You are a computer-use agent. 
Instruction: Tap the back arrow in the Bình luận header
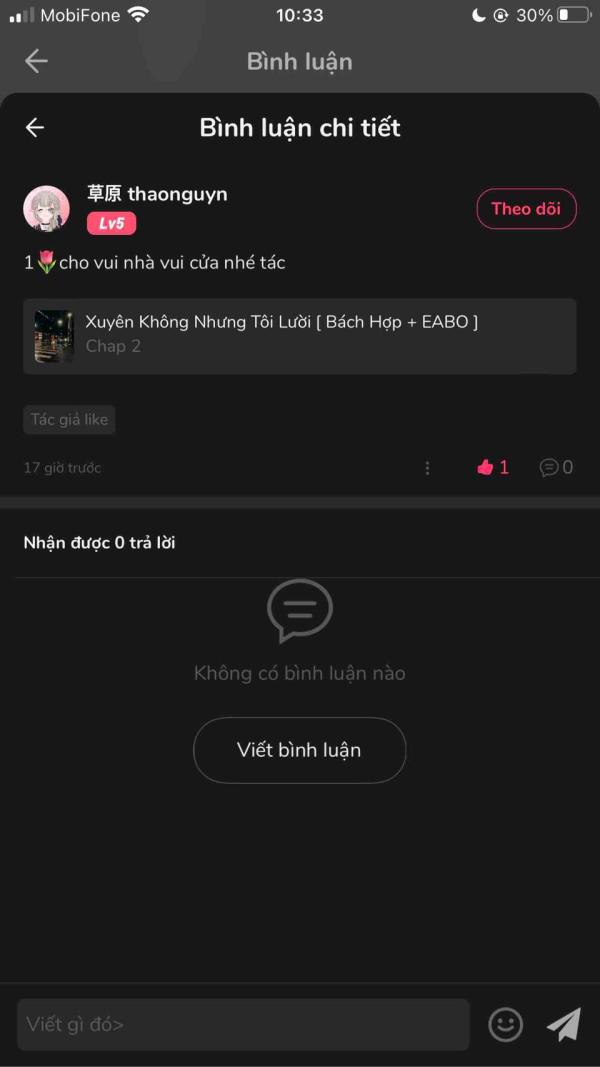pyautogui.click(x=35, y=61)
